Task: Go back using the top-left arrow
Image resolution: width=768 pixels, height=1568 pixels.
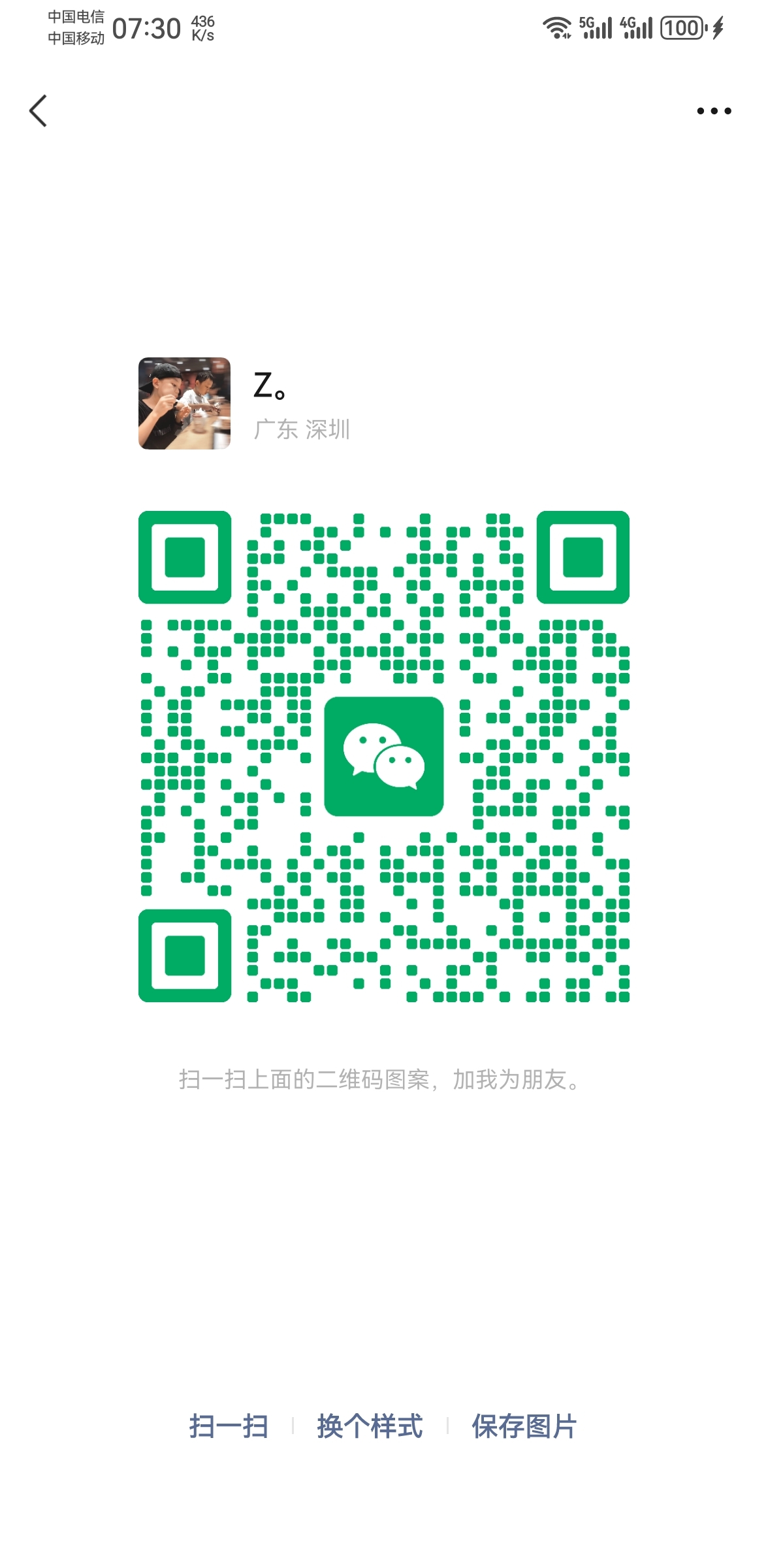Action: 38,110
